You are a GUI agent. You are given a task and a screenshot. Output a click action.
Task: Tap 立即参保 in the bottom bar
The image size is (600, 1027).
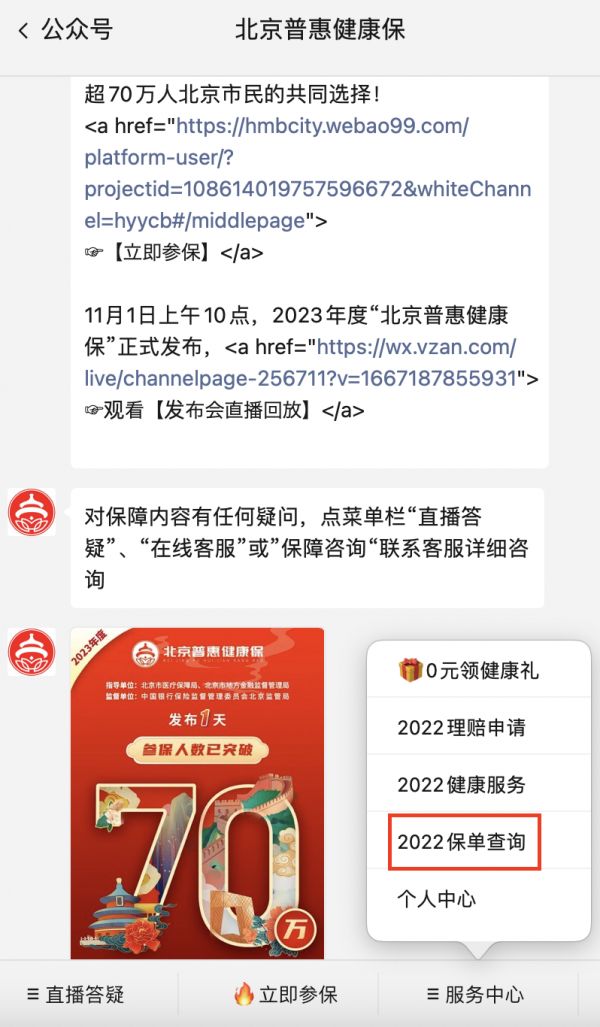(x=286, y=994)
